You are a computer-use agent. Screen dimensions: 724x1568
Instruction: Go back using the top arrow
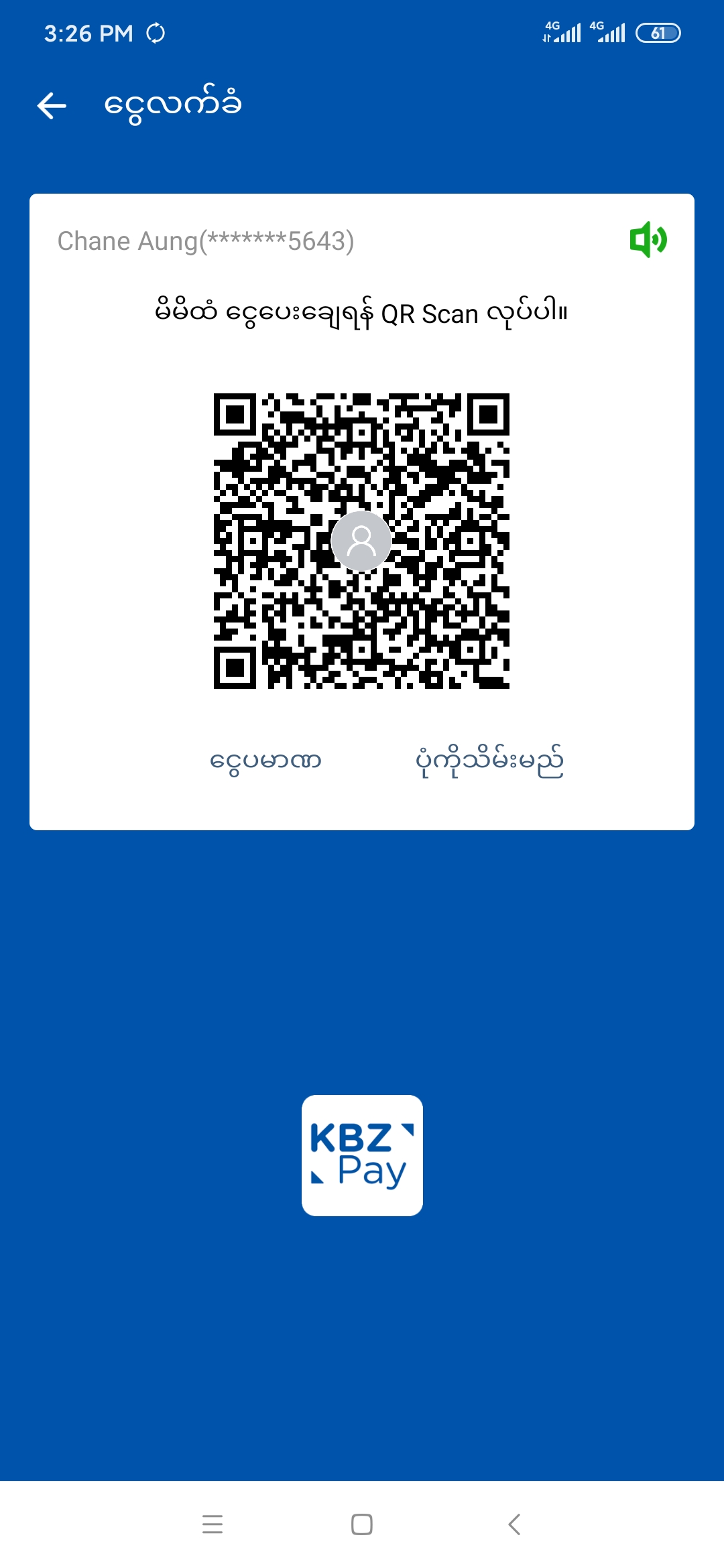[52, 106]
